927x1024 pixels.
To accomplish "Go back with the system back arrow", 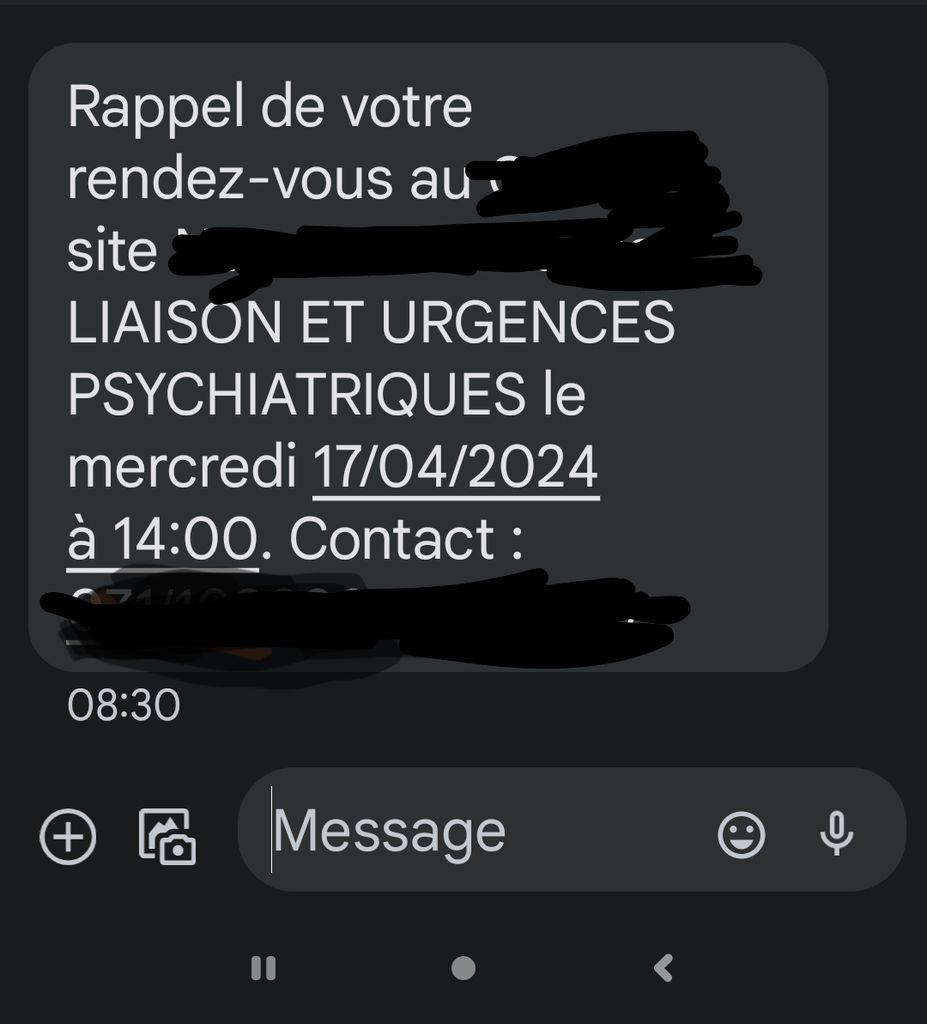I will (663, 967).
